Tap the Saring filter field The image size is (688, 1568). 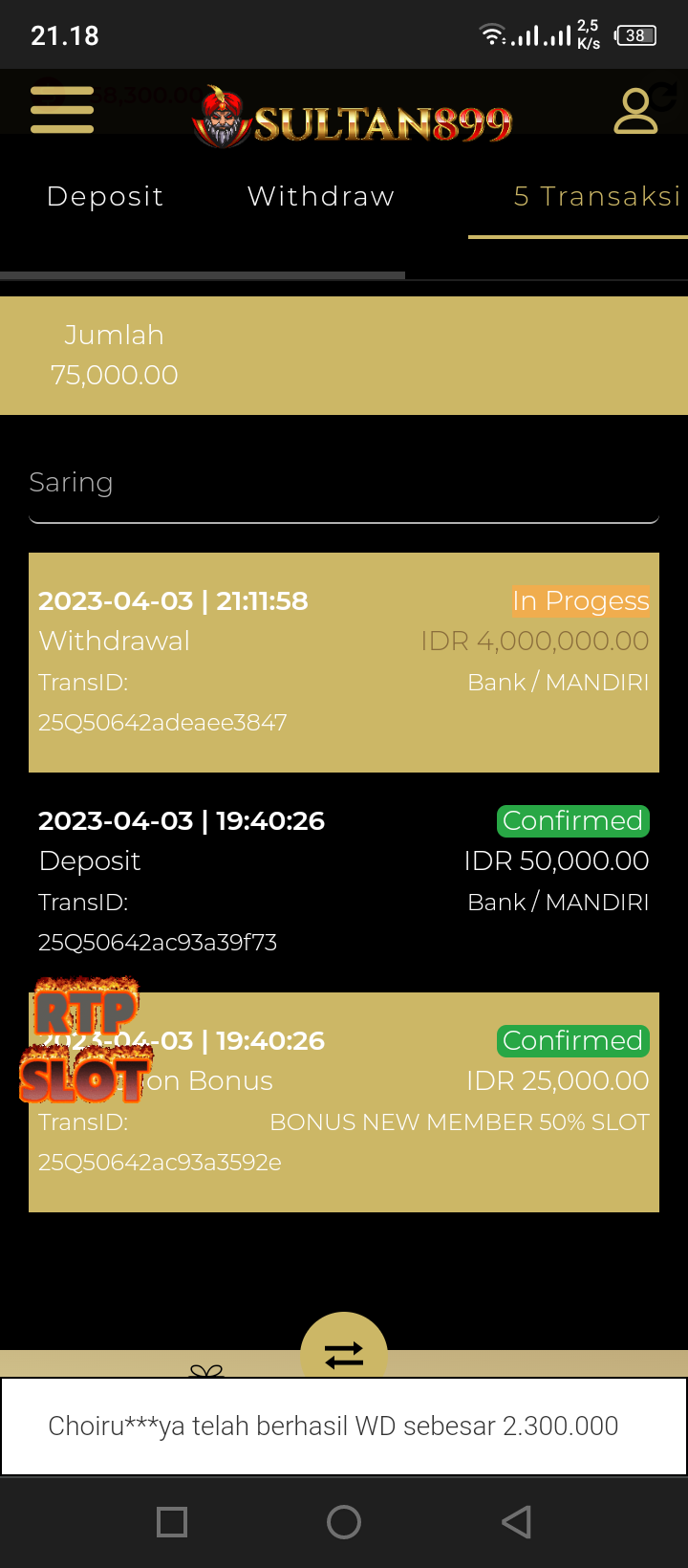pyautogui.click(x=344, y=485)
